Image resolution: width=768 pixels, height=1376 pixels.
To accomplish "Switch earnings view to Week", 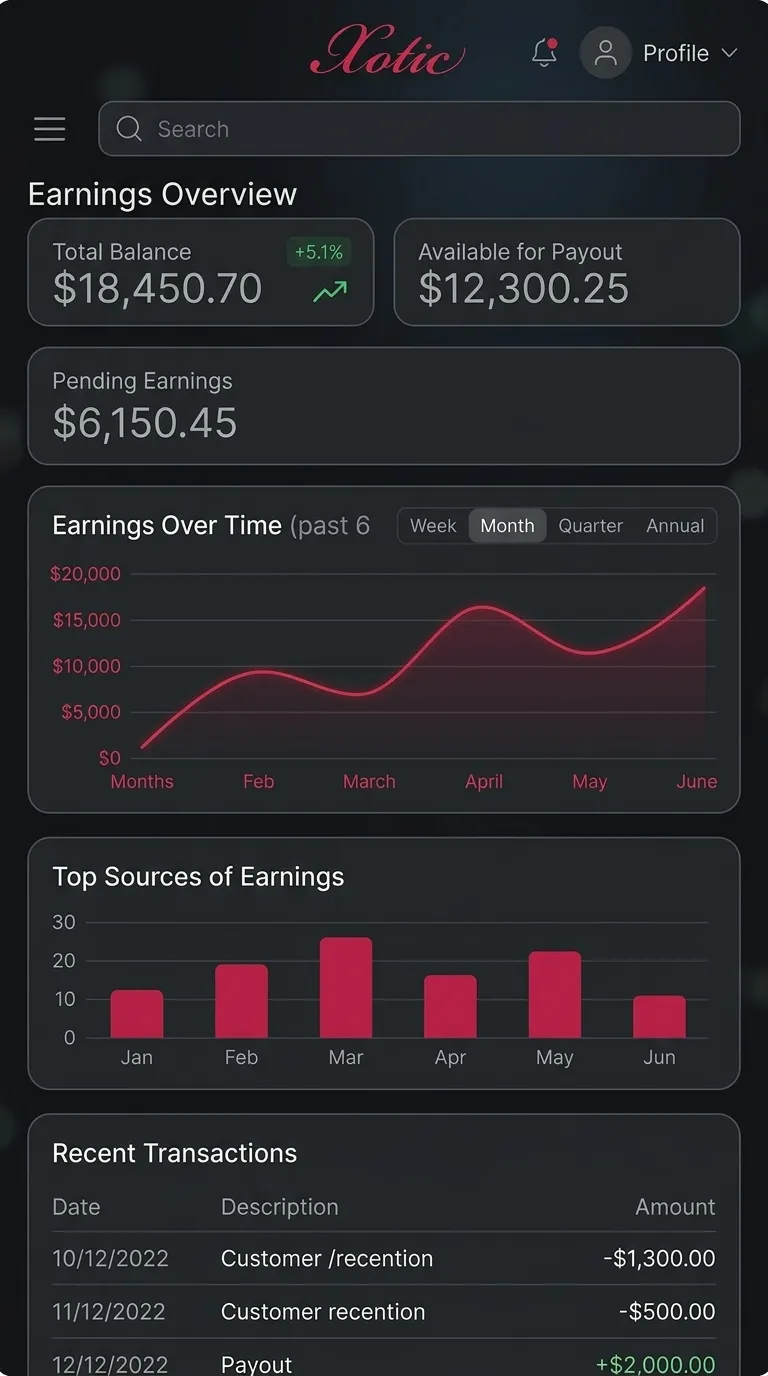I will click(434, 525).
